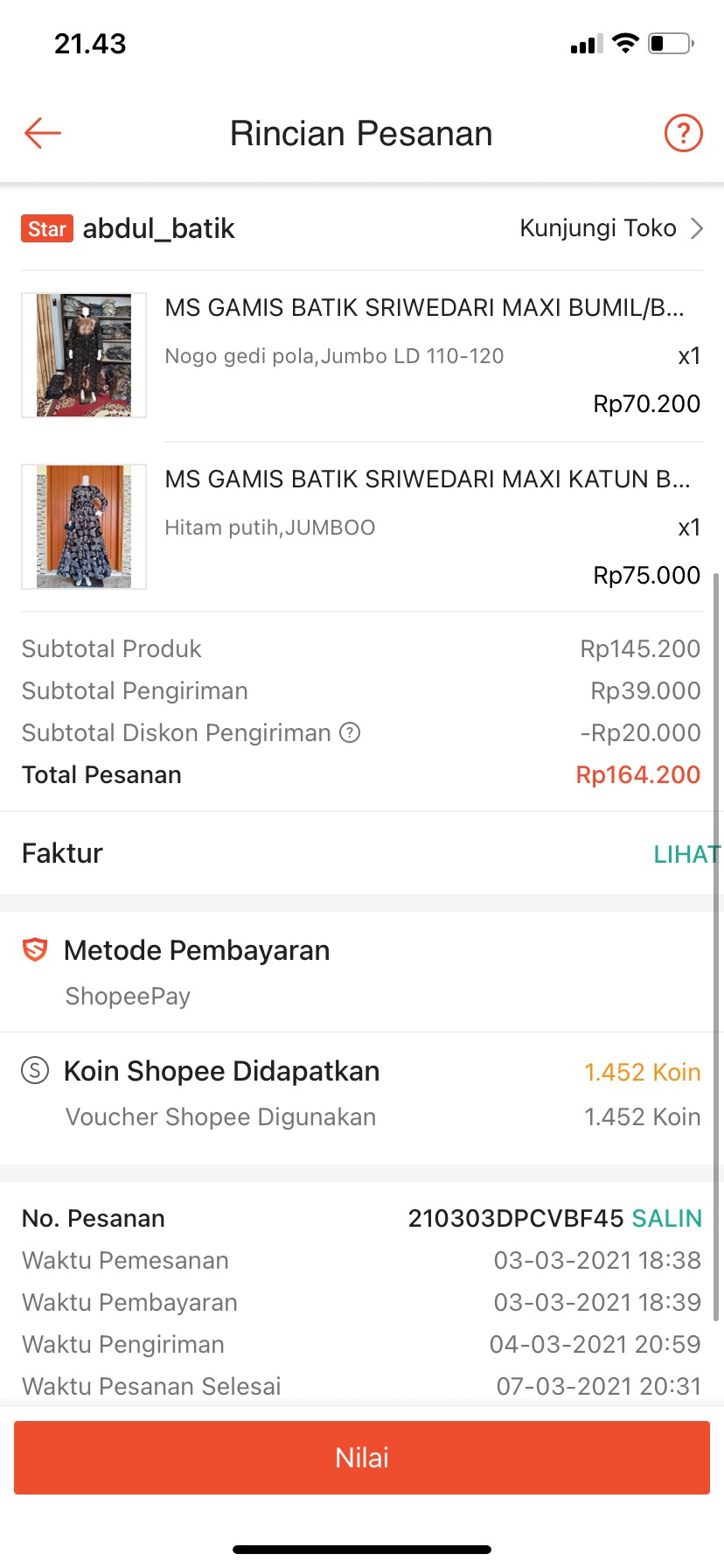Tap the cellular signal icon
Viewport: 724px width, 1568px height.
tap(585, 45)
